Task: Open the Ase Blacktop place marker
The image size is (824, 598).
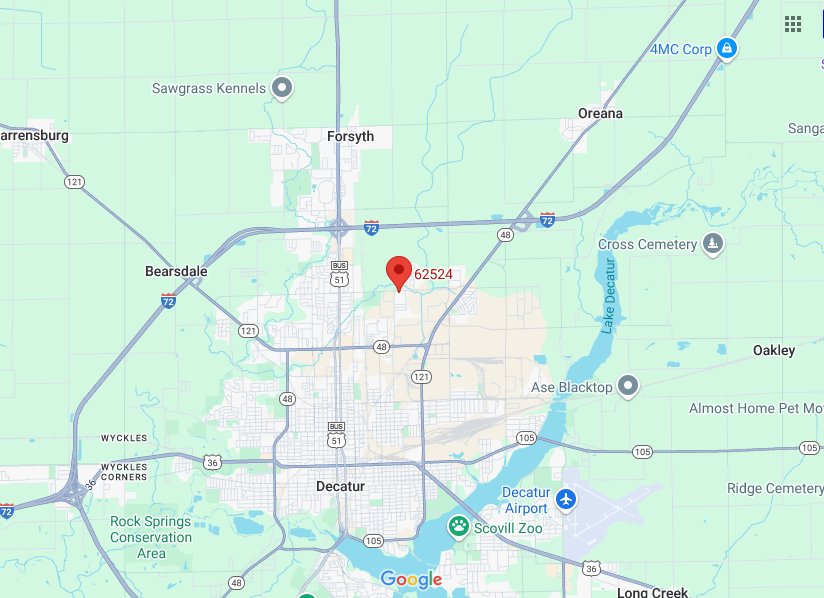Action: pyautogui.click(x=628, y=386)
